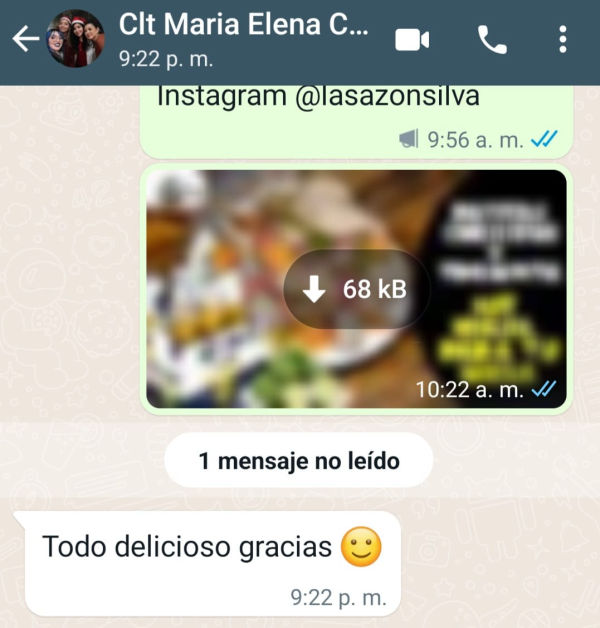Start a video call with Maria Elena
Screen dimensions: 600x628
coord(412,40)
